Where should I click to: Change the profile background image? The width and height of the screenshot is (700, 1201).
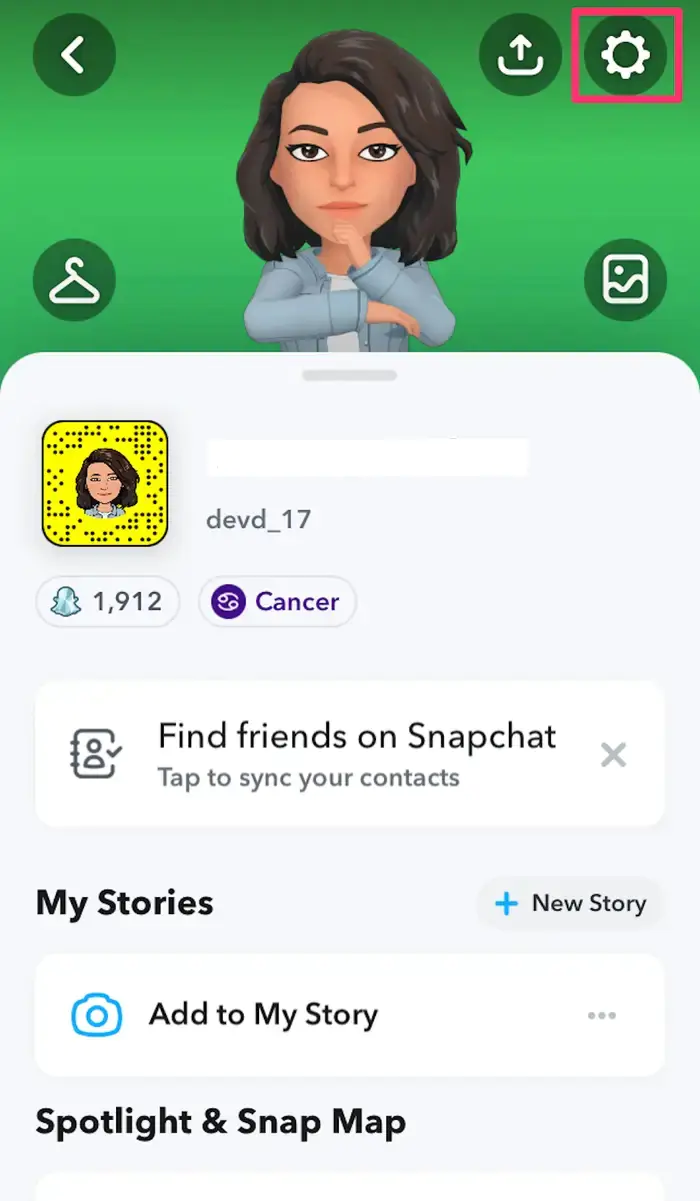click(x=625, y=280)
